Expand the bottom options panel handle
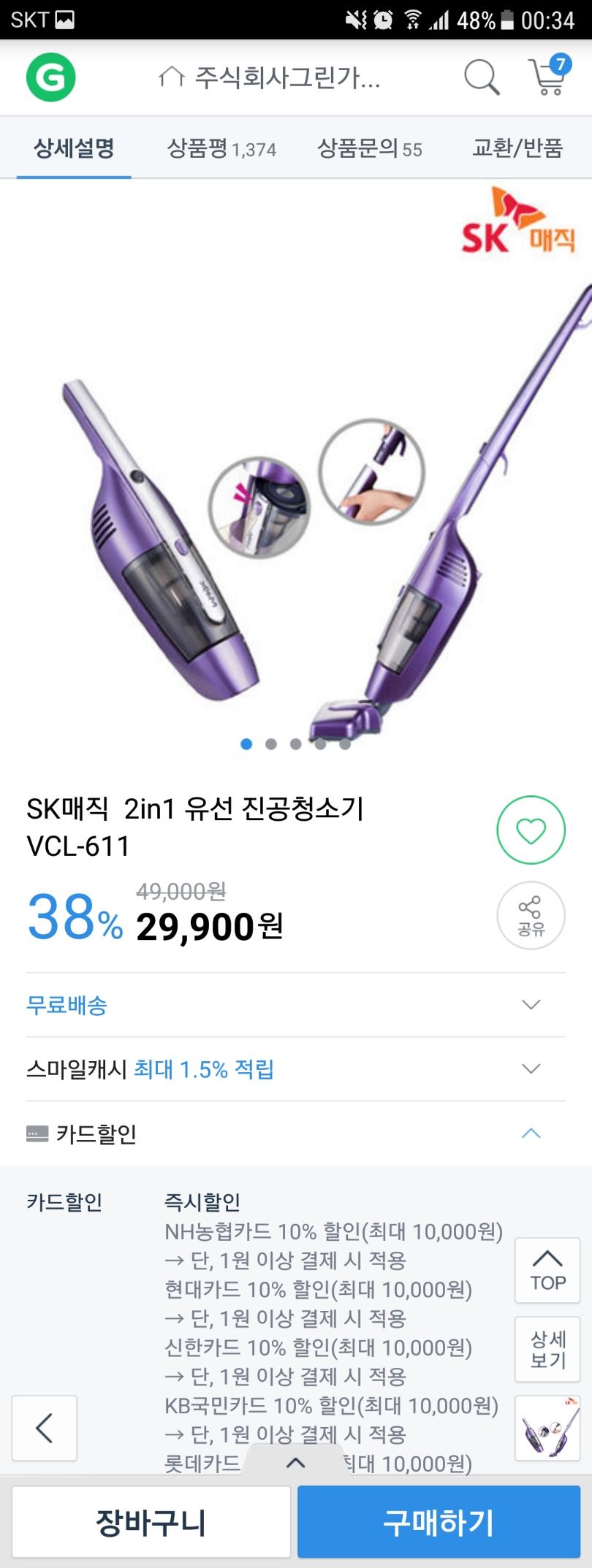 295,1462
